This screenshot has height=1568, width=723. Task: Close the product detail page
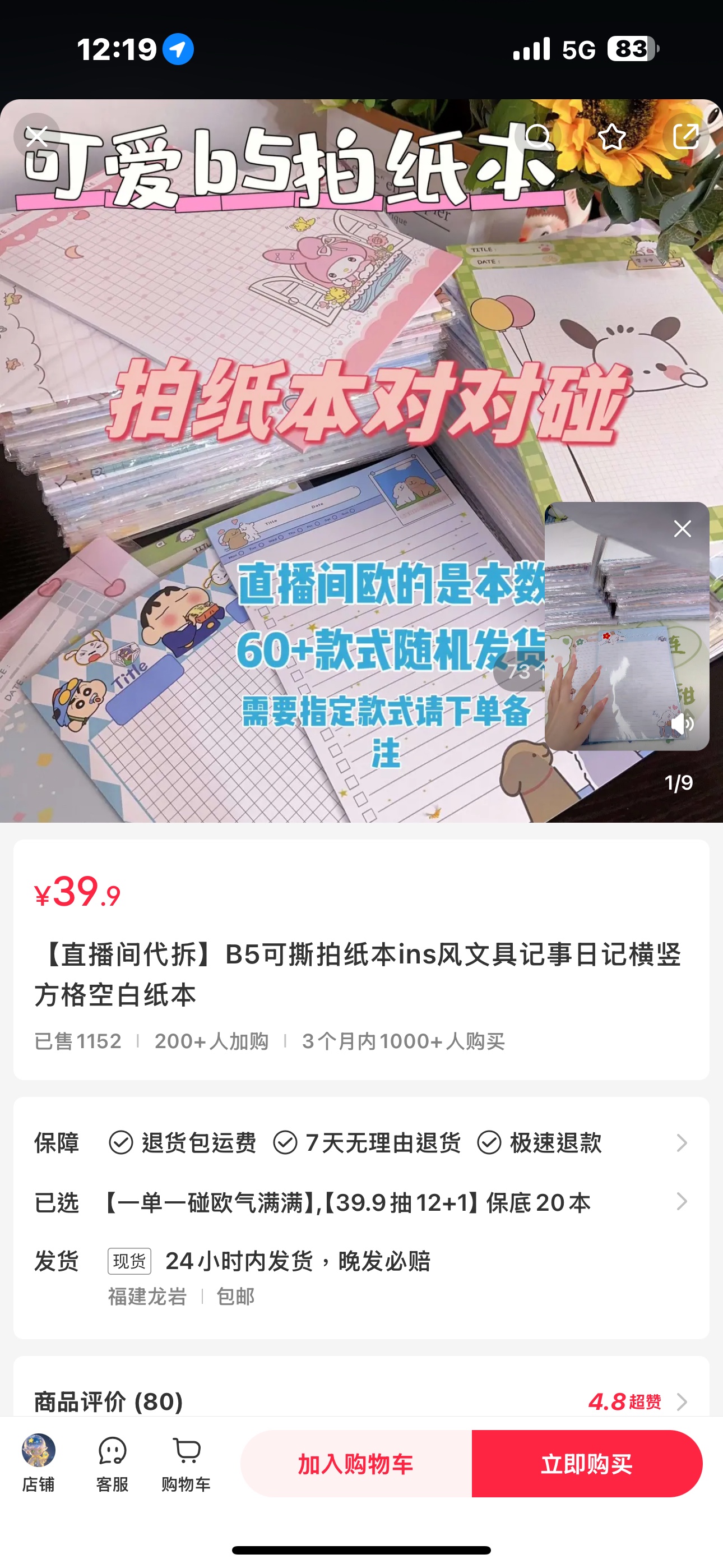(x=37, y=136)
